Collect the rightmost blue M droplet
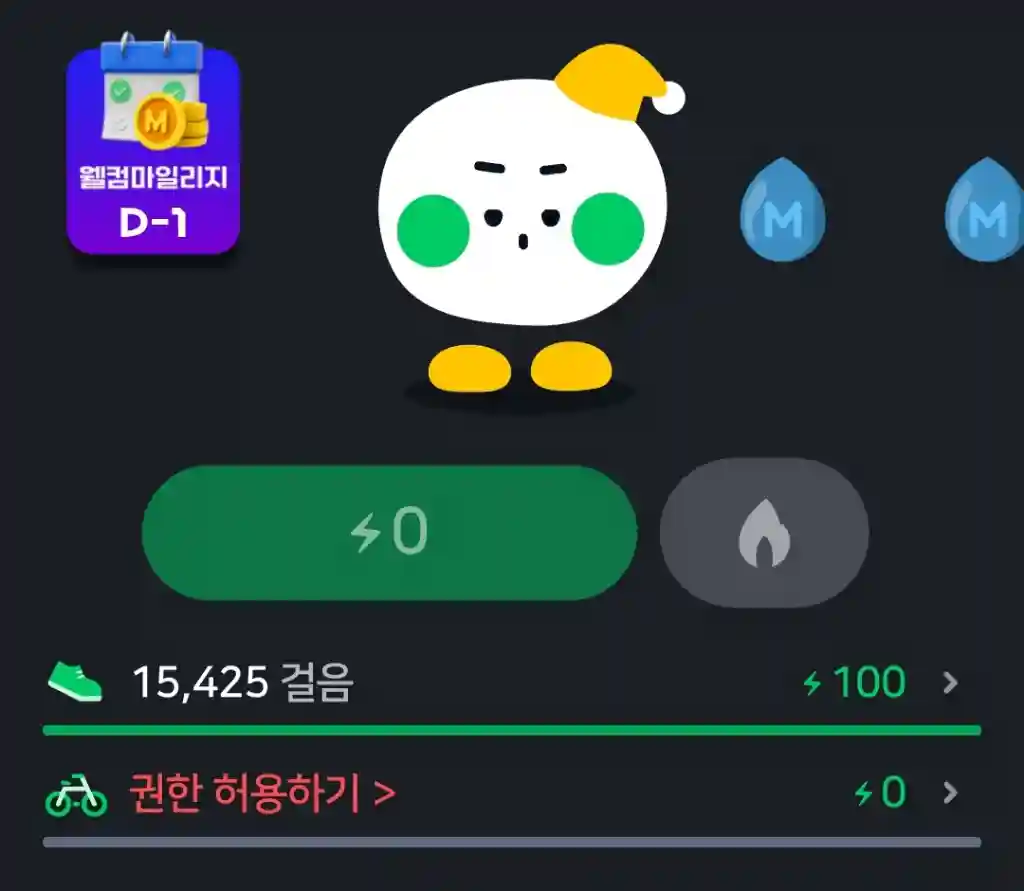This screenshot has width=1024, height=891. point(985,214)
